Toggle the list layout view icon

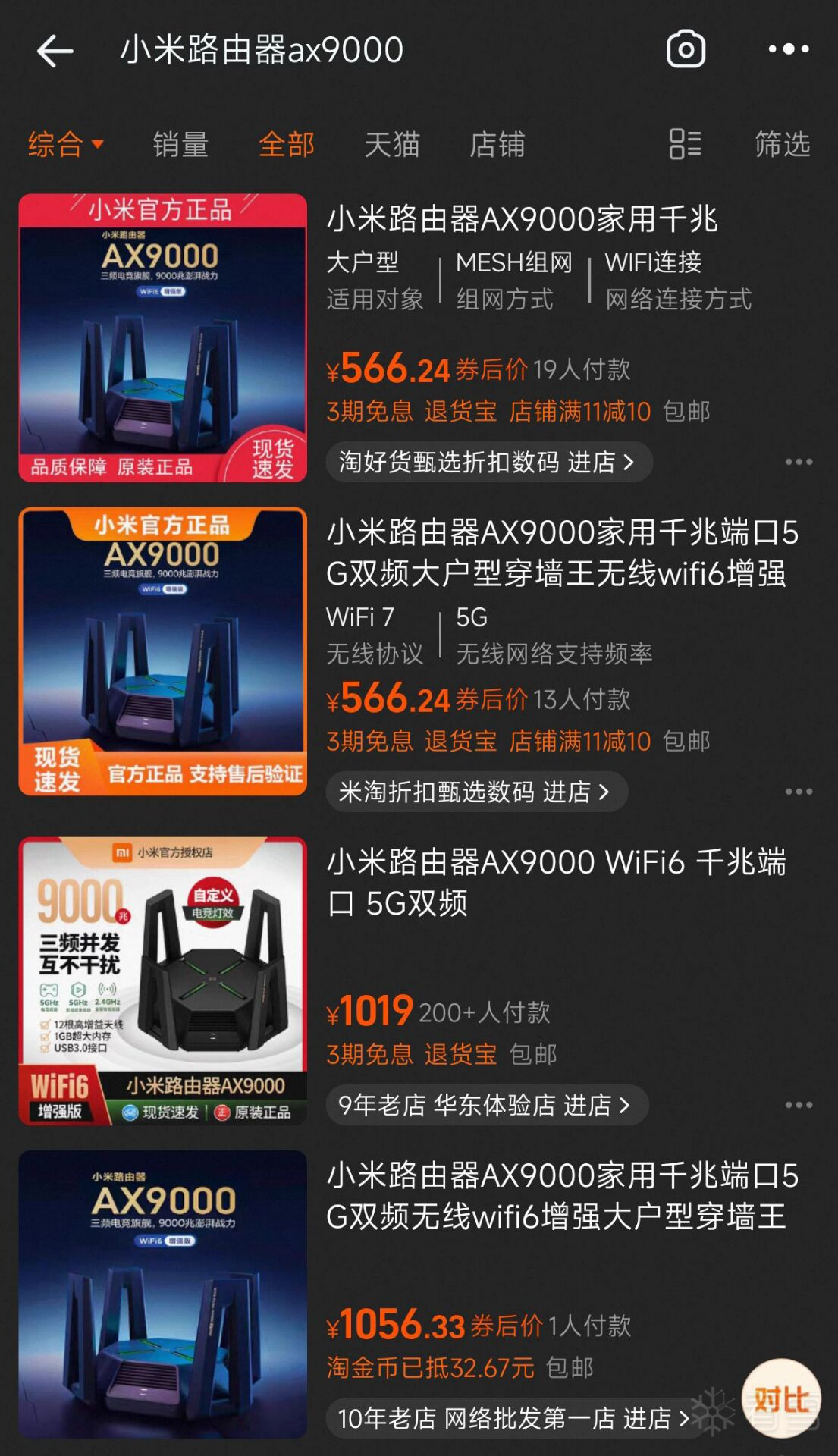click(x=685, y=144)
